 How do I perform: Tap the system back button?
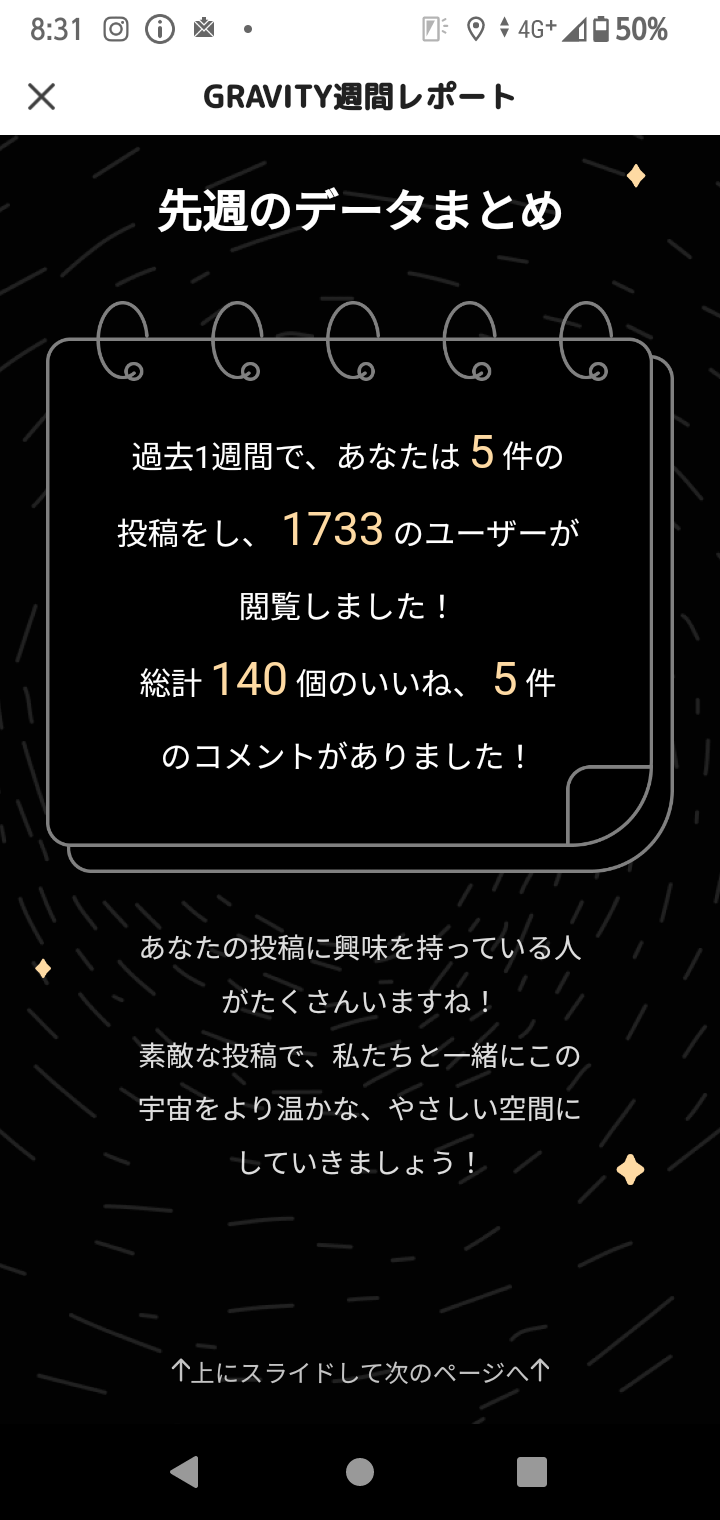(x=185, y=1471)
